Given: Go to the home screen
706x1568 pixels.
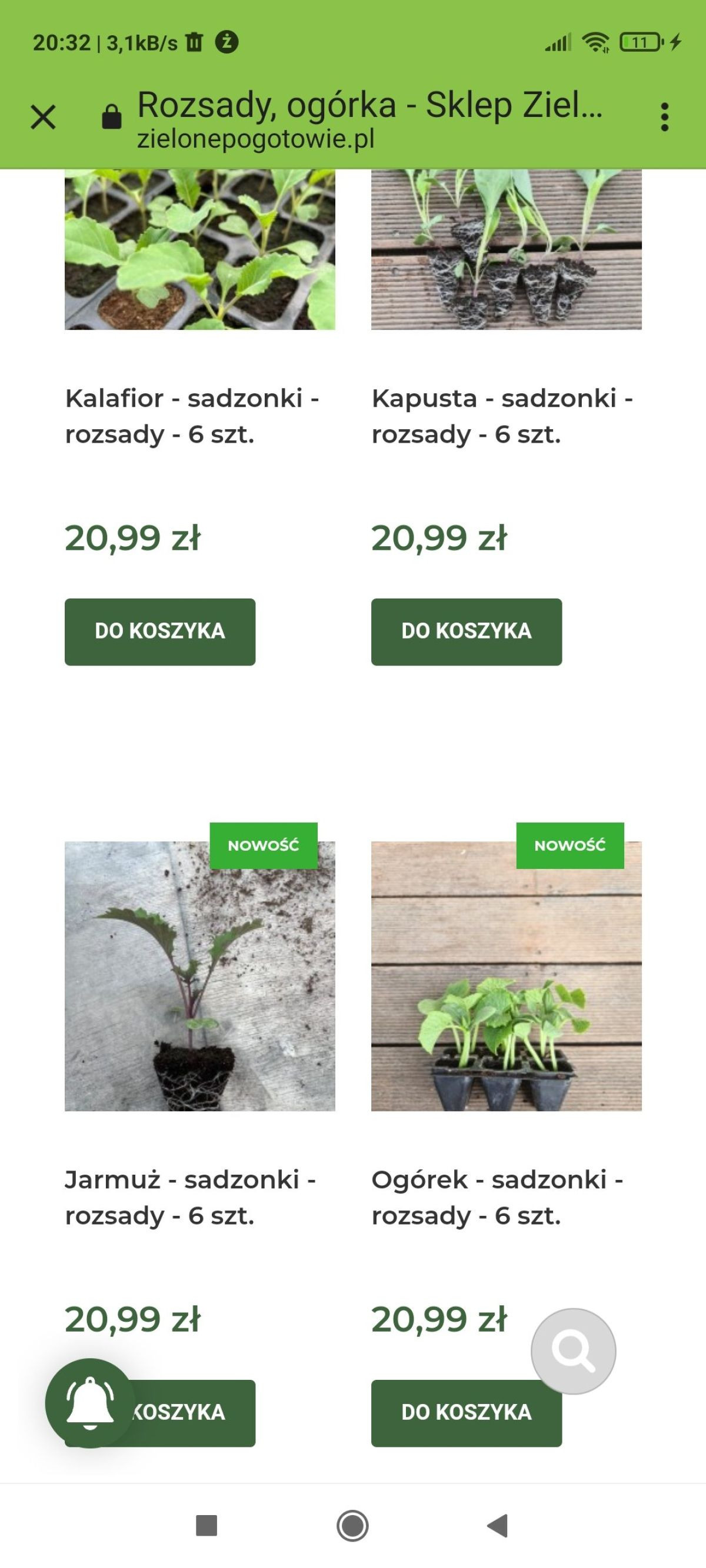Looking at the screenshot, I should point(352,1526).
